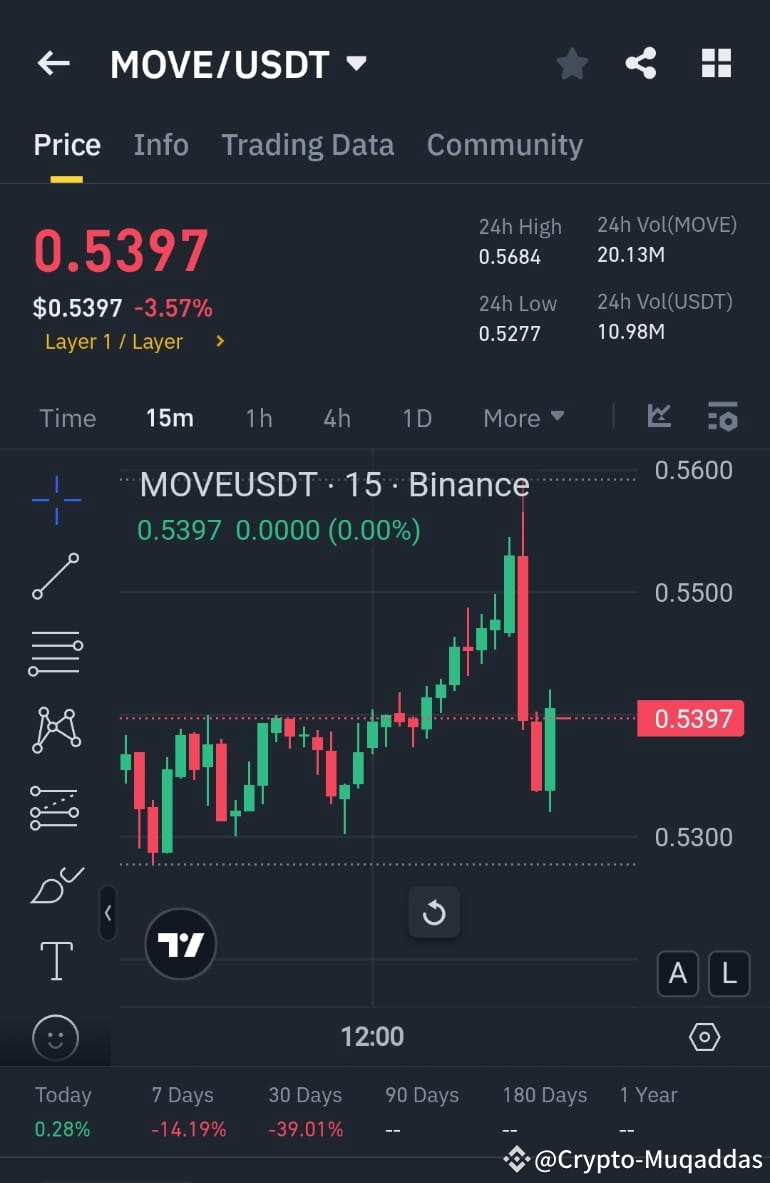Image resolution: width=770 pixels, height=1183 pixels.
Task: Select the crosshair cursor tool
Action: 55,500
